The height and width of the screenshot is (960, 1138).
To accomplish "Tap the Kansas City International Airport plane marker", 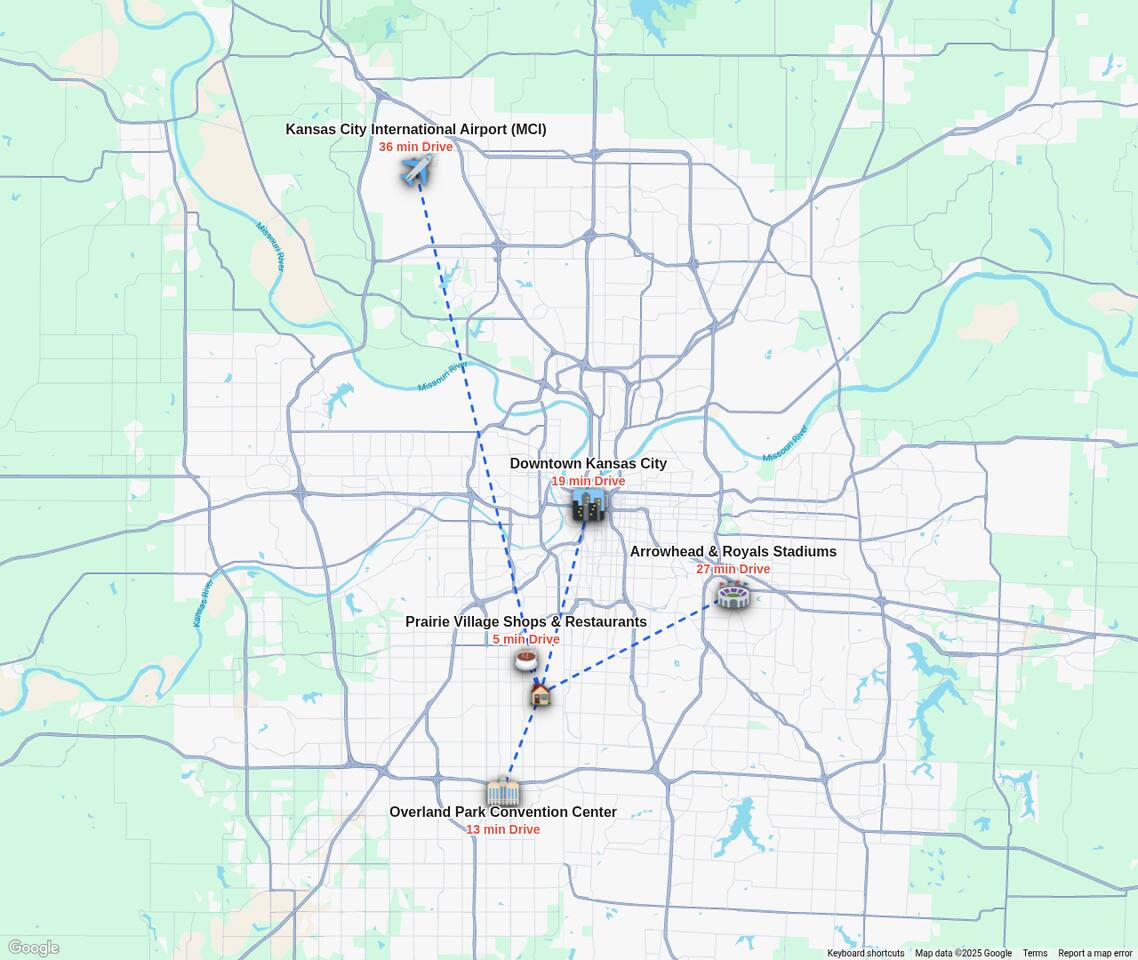I will point(417,169).
